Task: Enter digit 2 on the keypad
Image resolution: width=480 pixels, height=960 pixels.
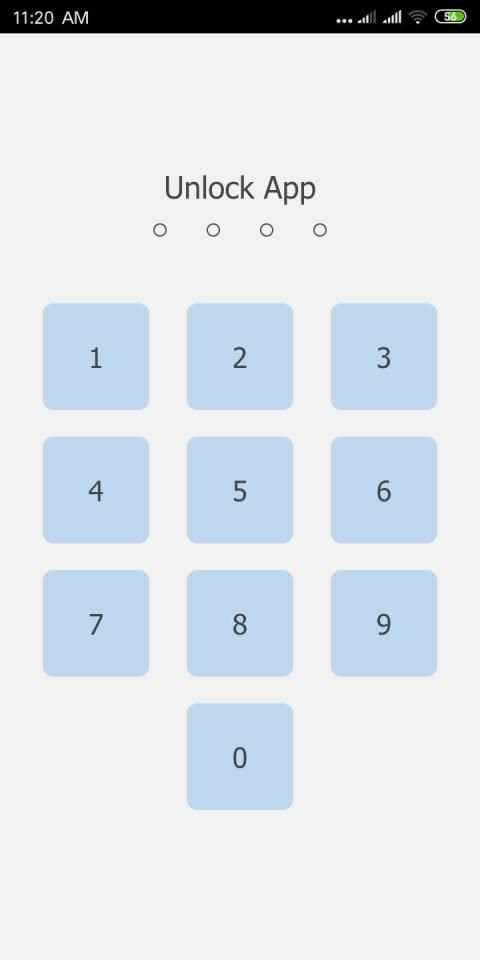Action: pos(240,356)
